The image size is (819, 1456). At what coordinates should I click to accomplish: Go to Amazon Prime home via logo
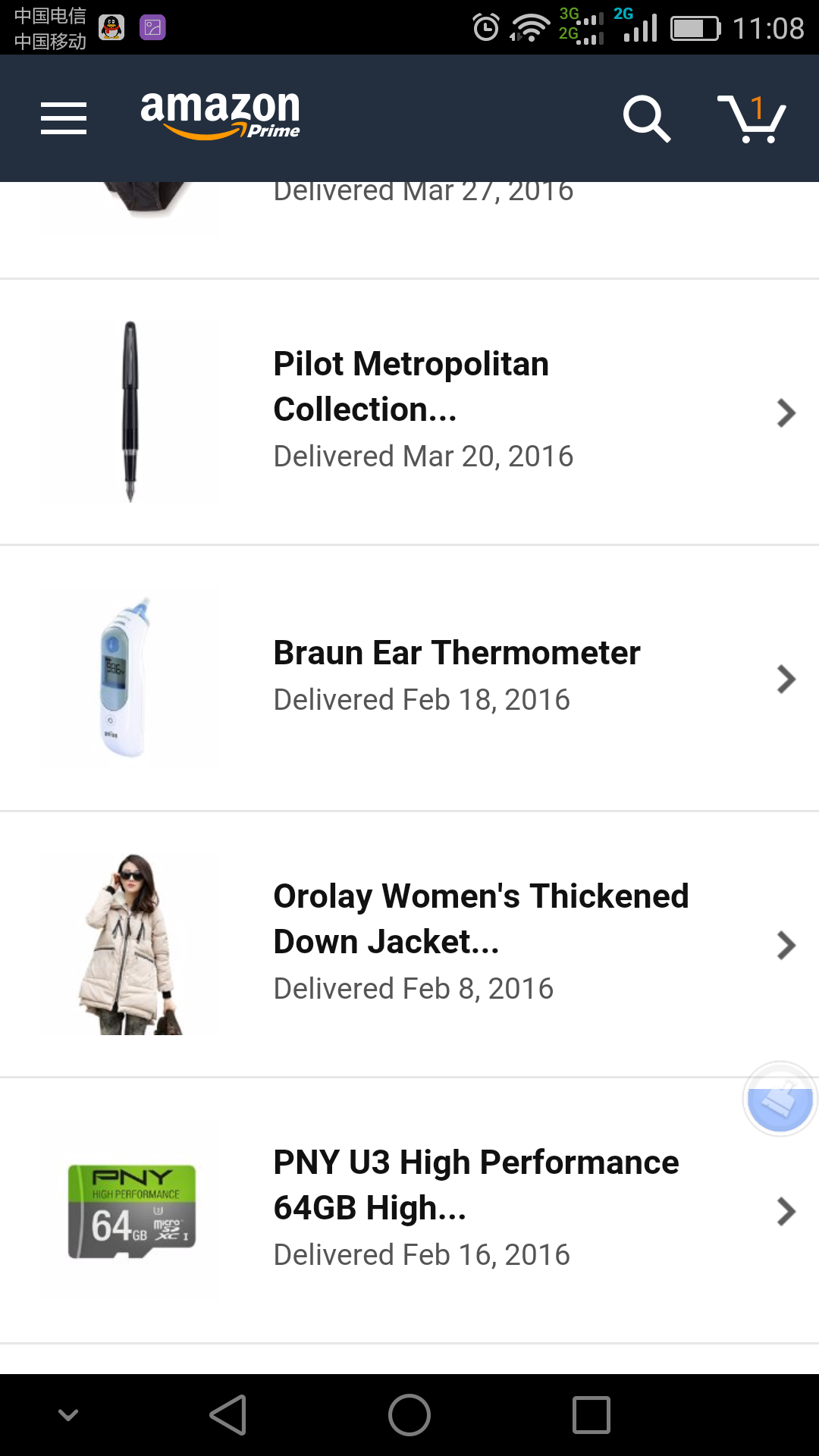220,115
